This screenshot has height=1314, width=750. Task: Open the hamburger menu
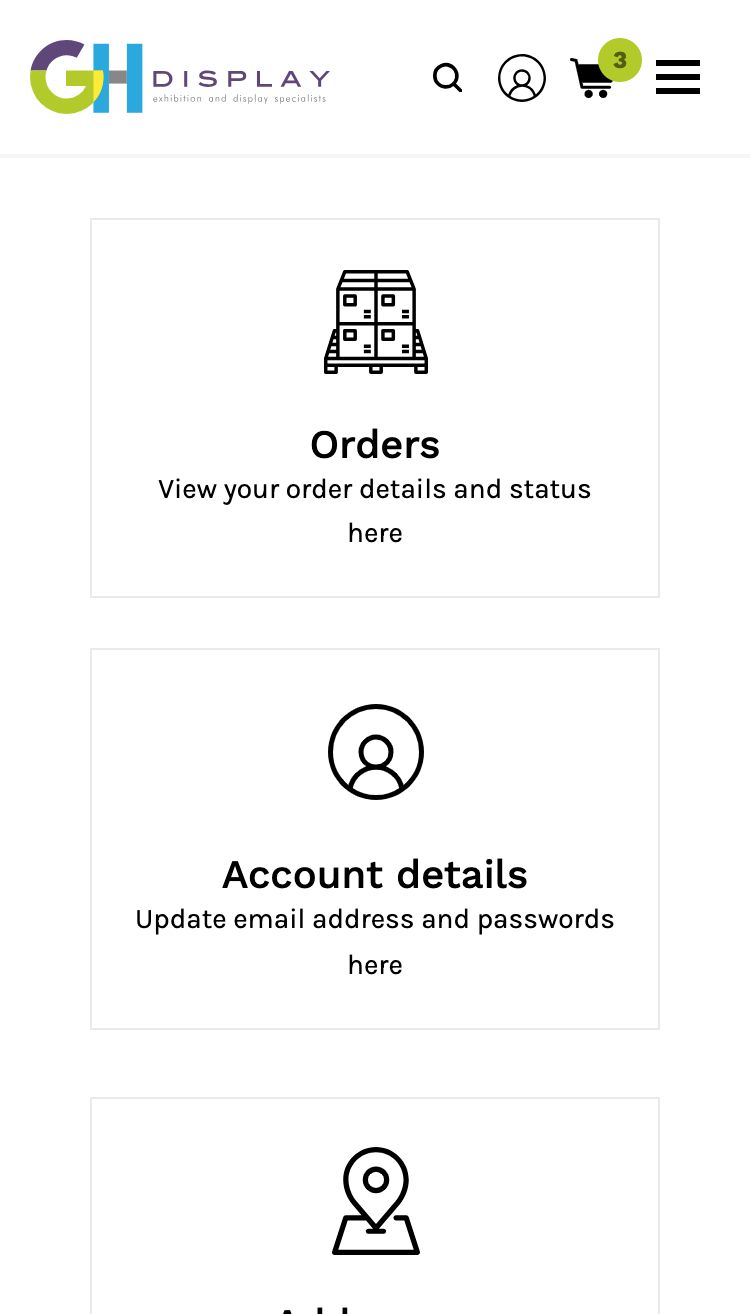[678, 78]
